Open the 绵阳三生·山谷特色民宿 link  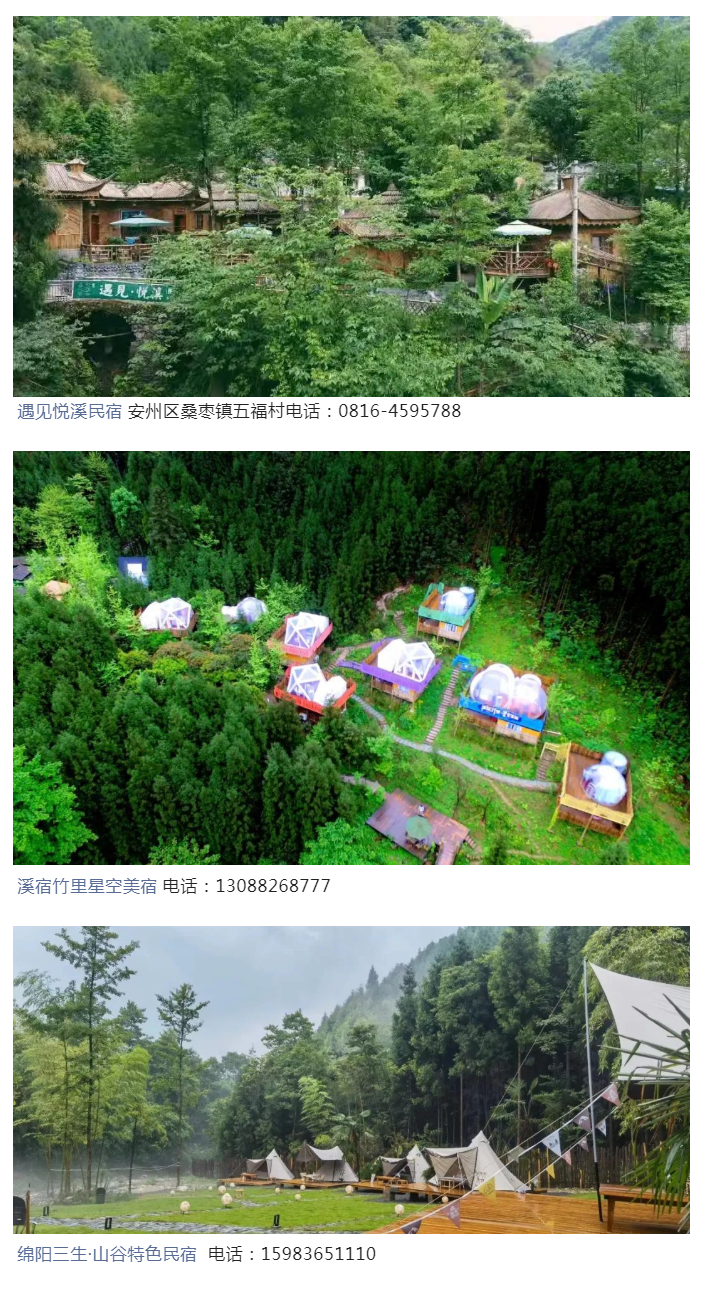pyautogui.click(x=107, y=1254)
